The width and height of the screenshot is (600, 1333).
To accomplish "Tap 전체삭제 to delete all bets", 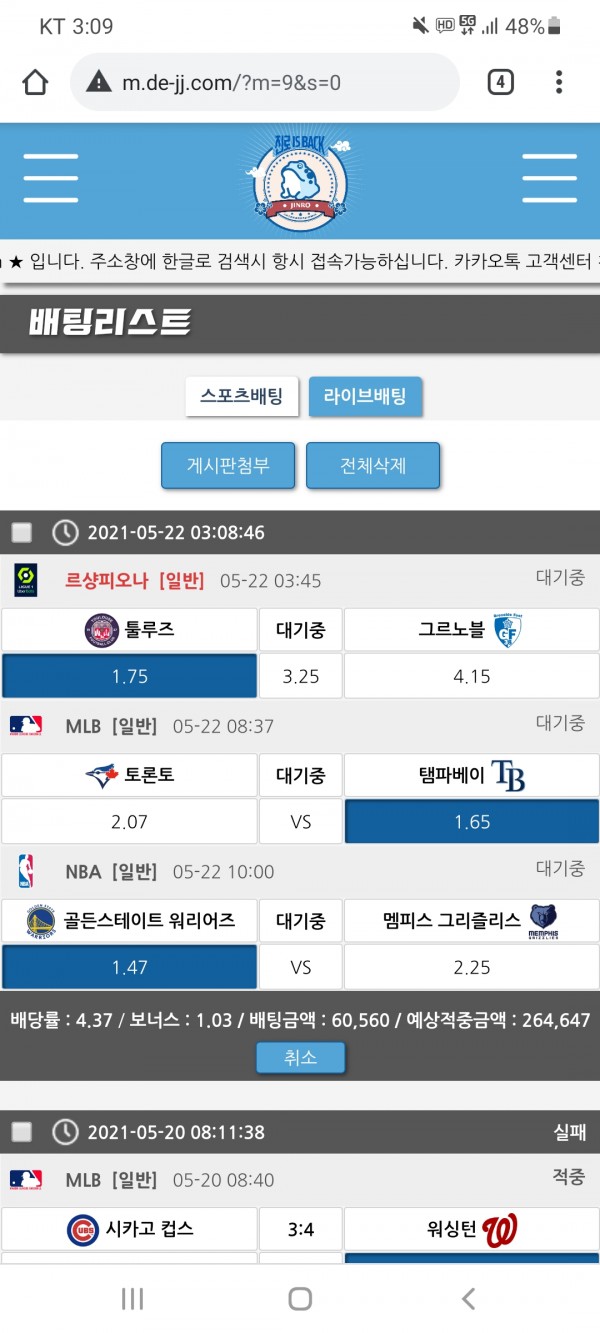I will click(373, 466).
